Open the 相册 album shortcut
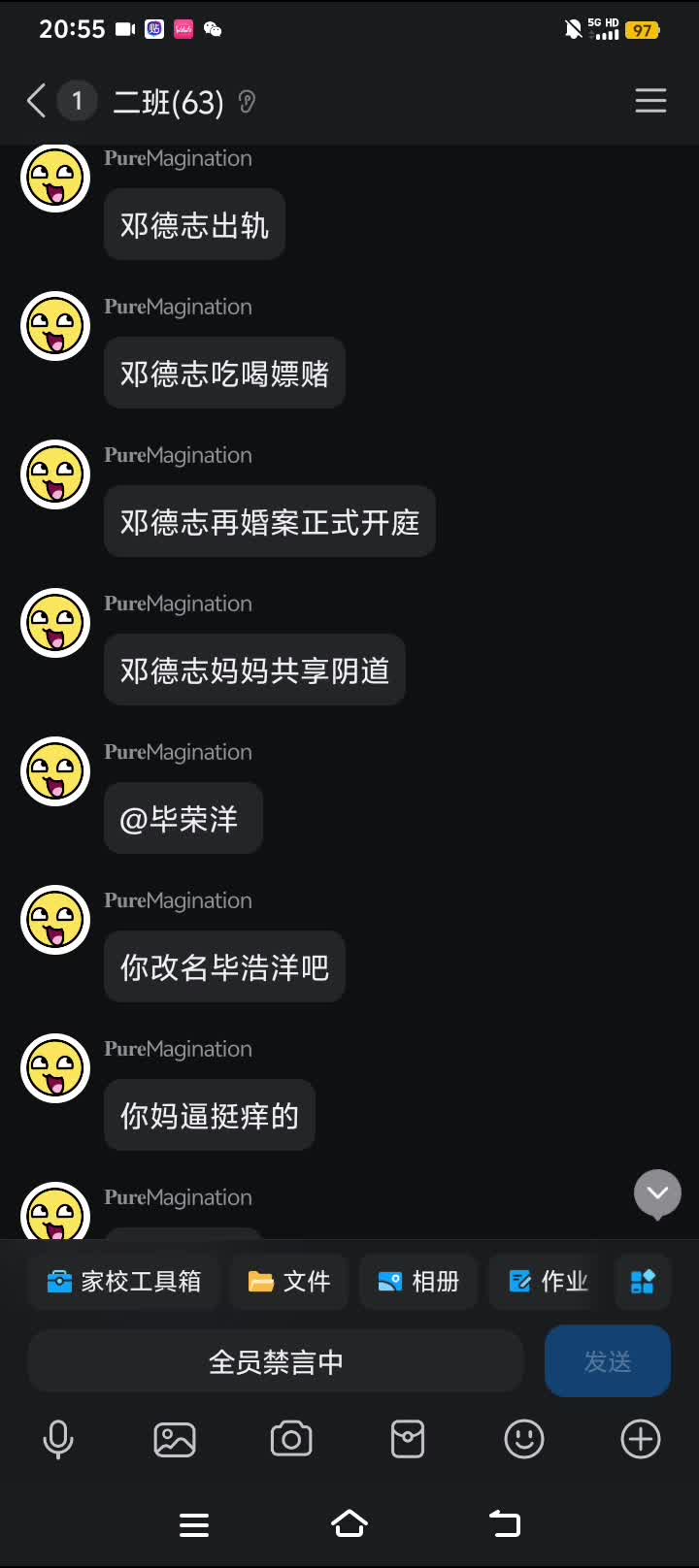Screen dimensions: 699x1568 (417, 1281)
